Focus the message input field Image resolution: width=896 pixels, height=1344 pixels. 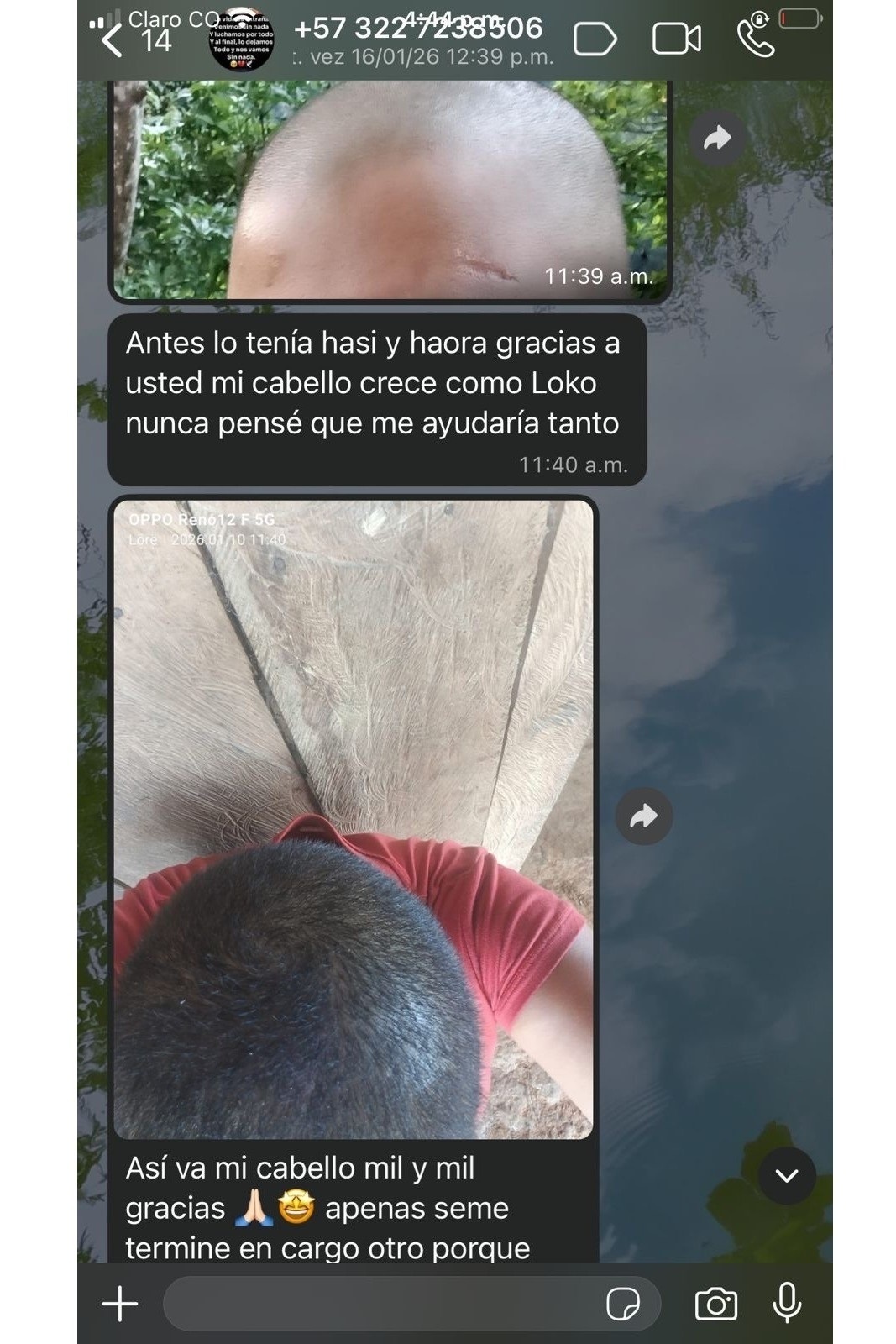click(378, 1304)
